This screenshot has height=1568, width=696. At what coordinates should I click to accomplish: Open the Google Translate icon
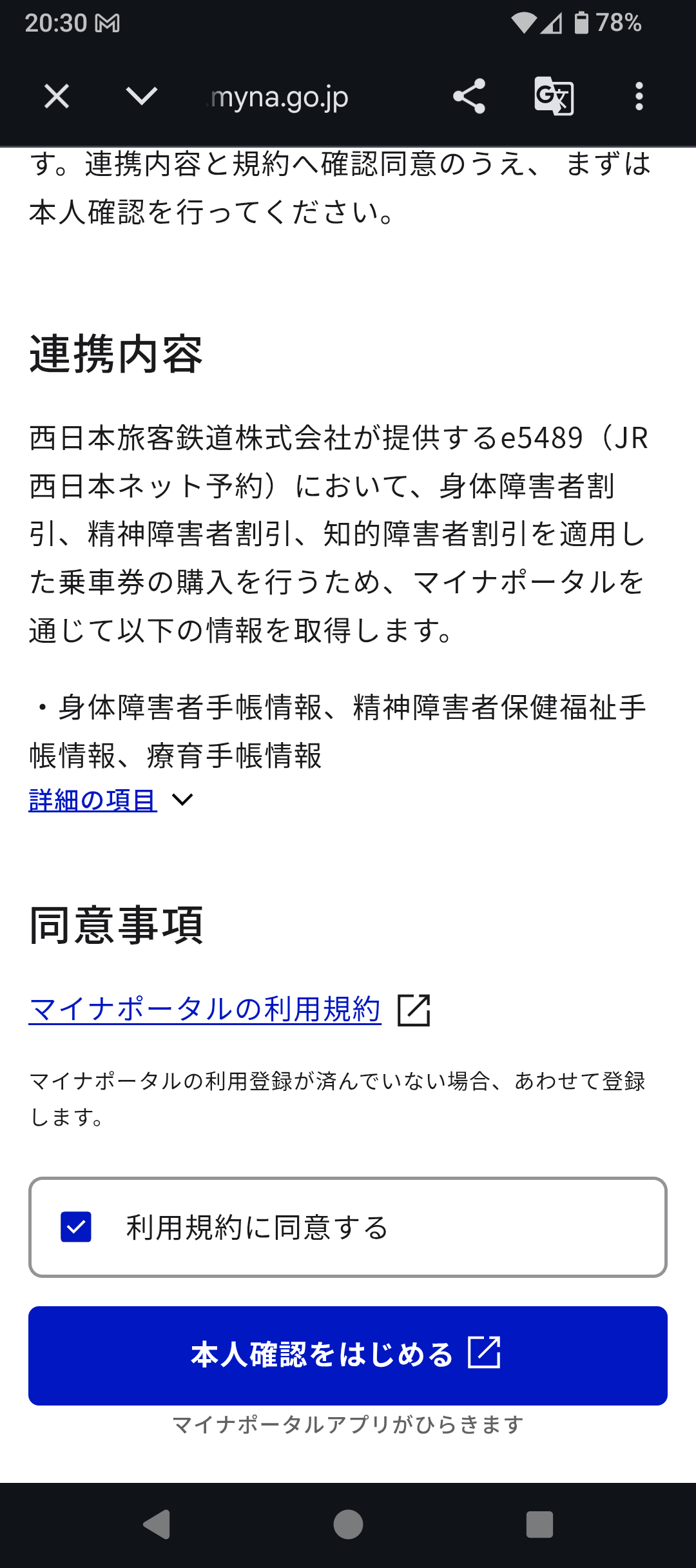[x=554, y=97]
